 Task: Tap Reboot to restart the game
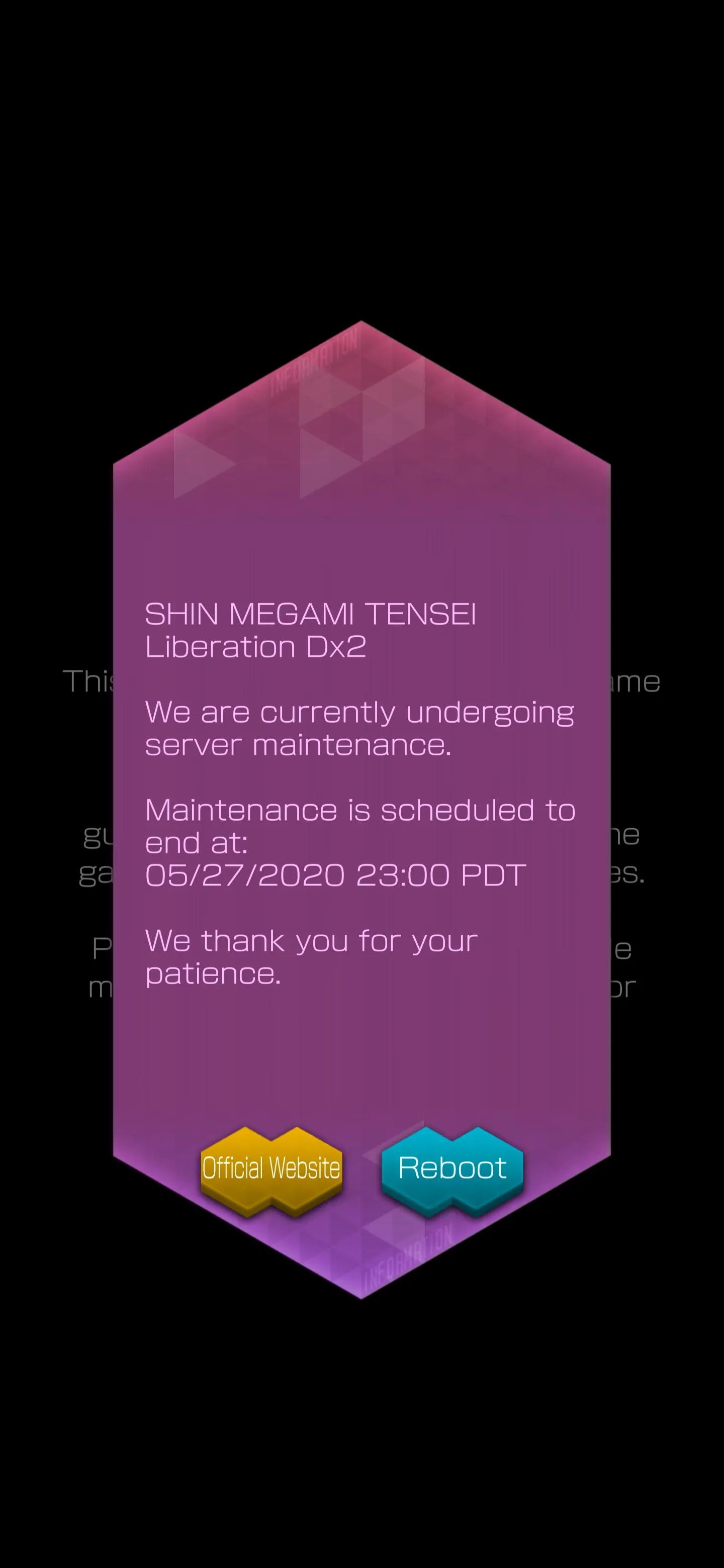(452, 1168)
